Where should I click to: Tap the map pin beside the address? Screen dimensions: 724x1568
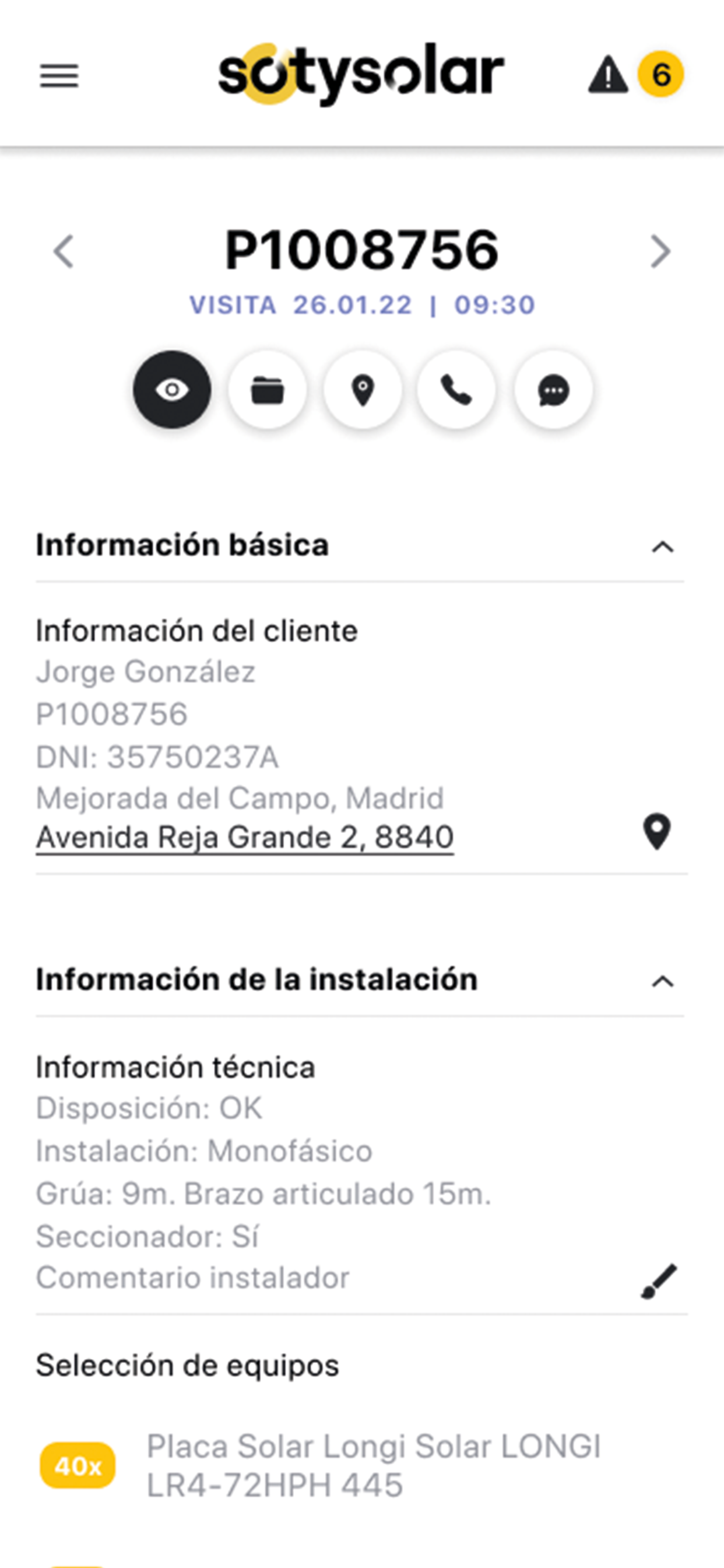[657, 831]
